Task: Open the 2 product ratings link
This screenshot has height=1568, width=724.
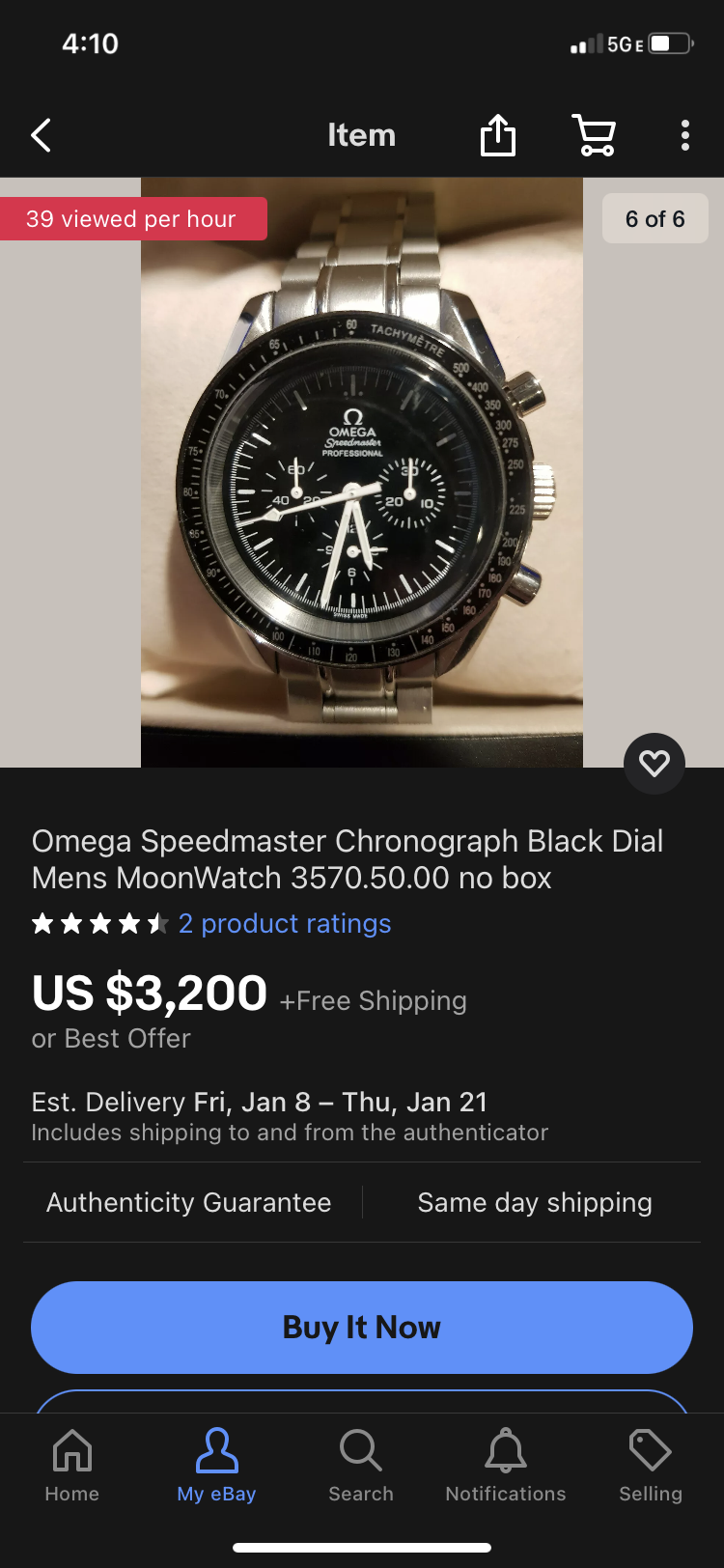Action: 284,924
